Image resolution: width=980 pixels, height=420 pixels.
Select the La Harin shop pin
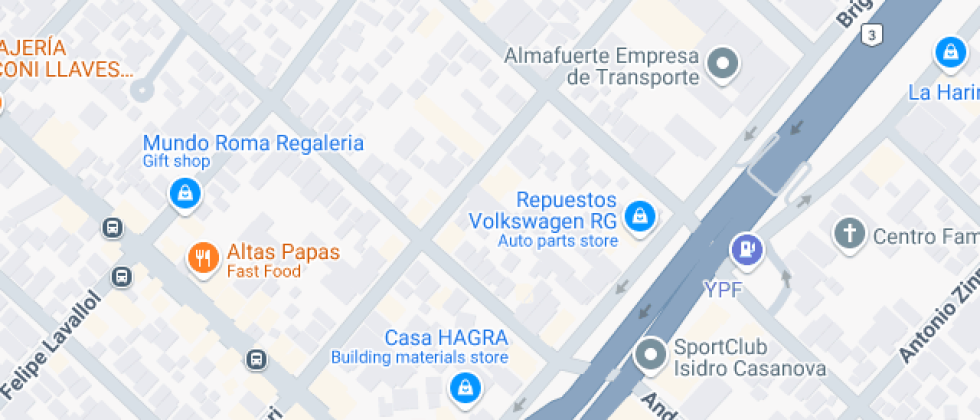(x=951, y=52)
